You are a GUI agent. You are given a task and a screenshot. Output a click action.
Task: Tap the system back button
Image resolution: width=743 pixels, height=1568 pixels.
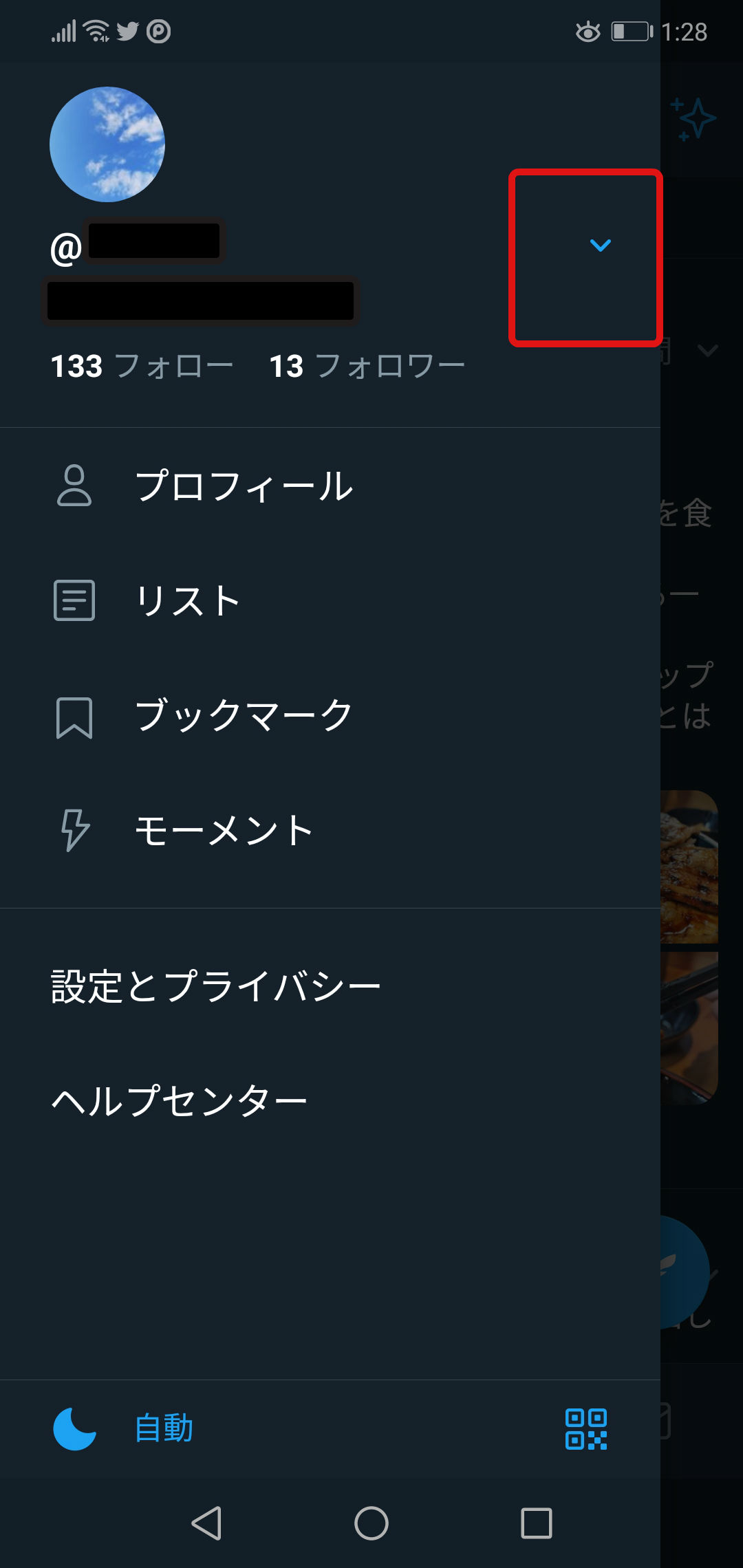pos(206,1523)
